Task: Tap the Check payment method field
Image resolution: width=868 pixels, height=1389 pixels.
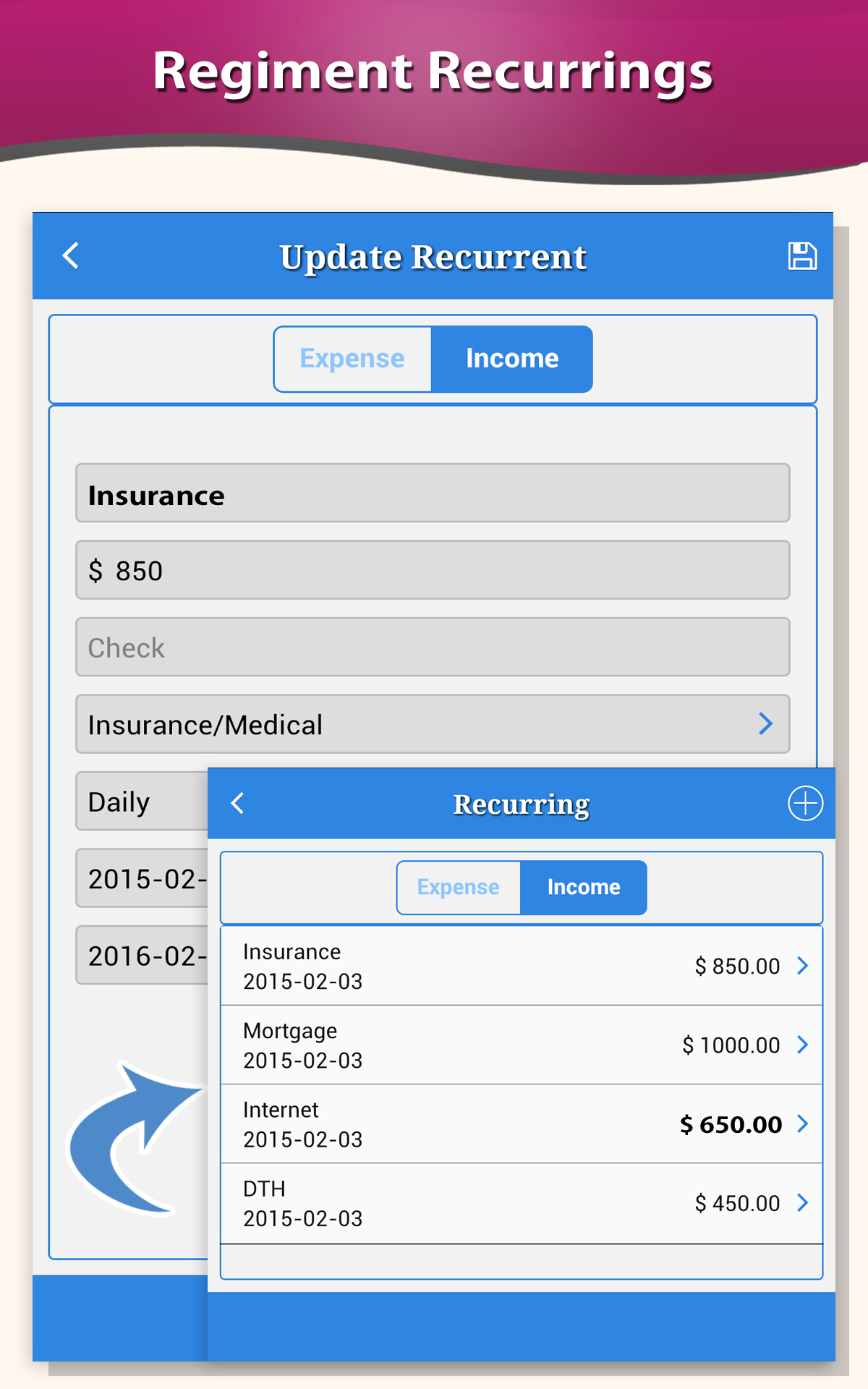Action: click(433, 647)
